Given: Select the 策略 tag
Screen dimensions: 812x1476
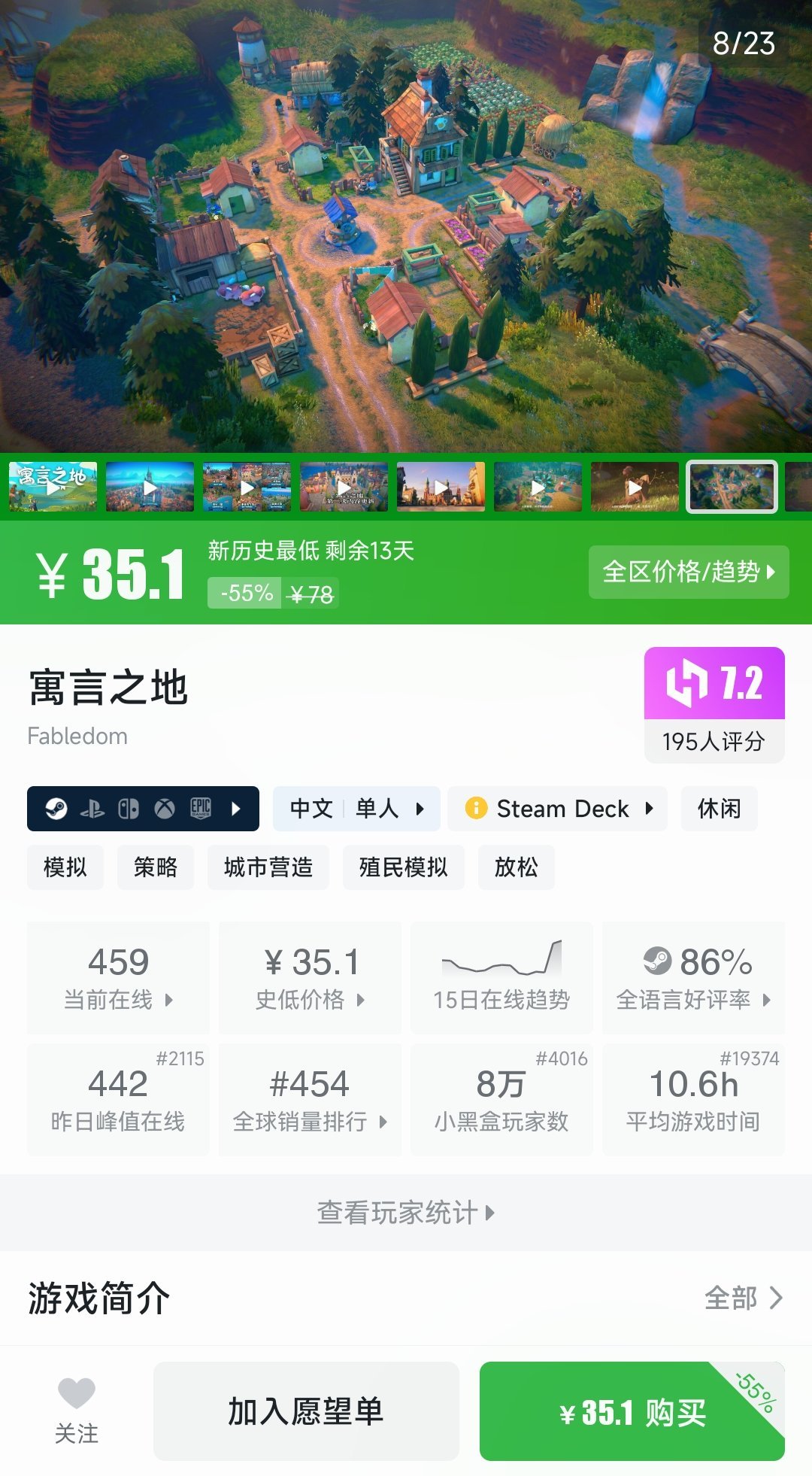Looking at the screenshot, I should pos(156,867).
